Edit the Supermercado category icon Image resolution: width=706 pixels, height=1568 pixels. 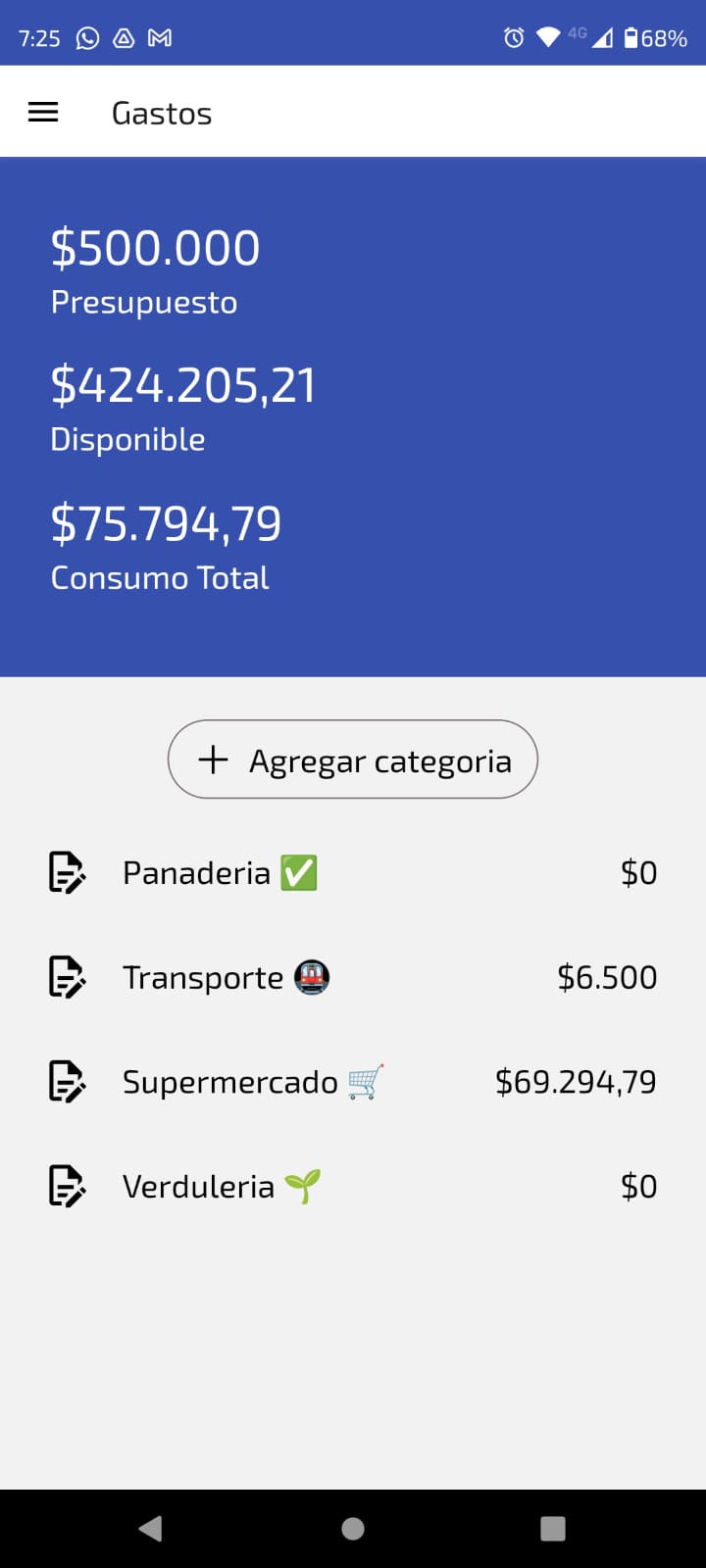click(67, 1082)
